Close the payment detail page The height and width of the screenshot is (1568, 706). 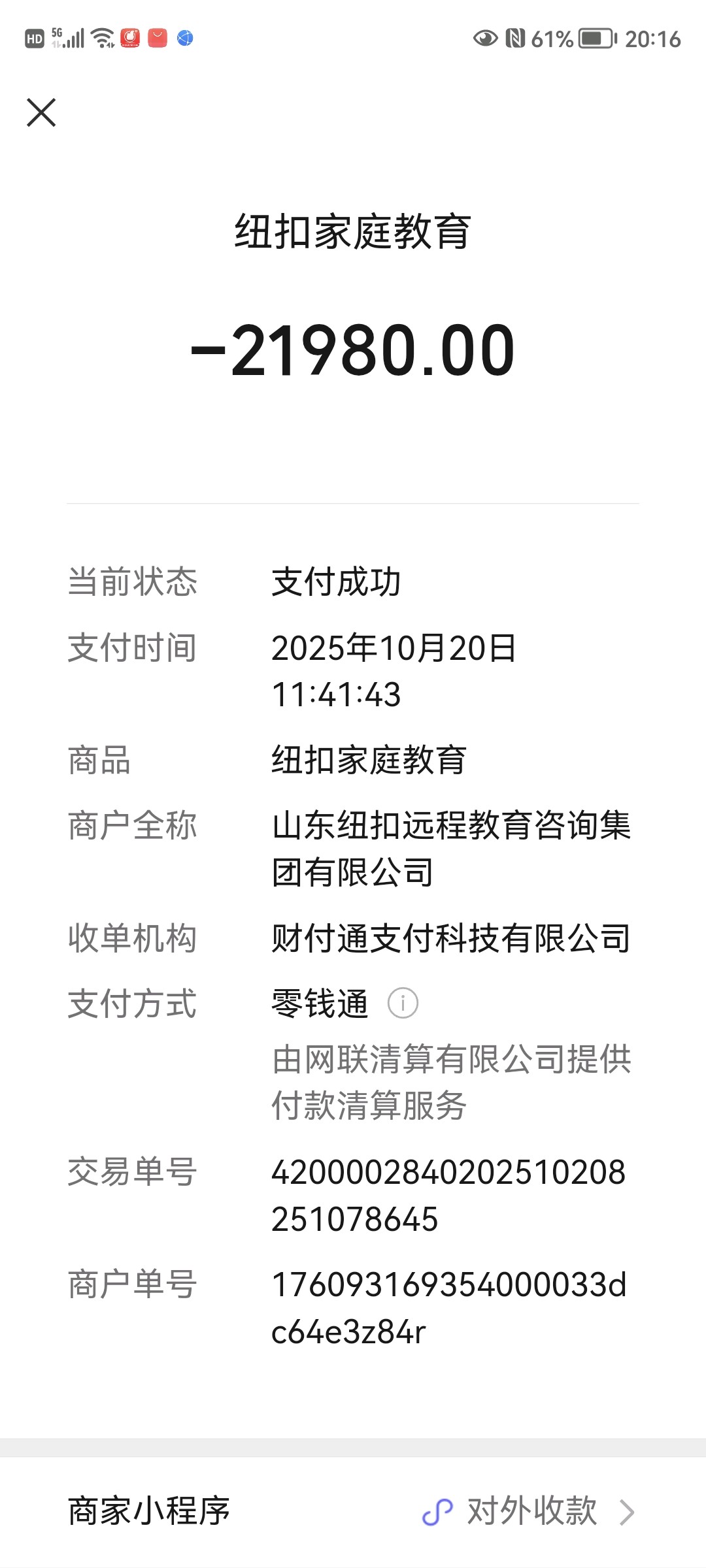tap(42, 112)
